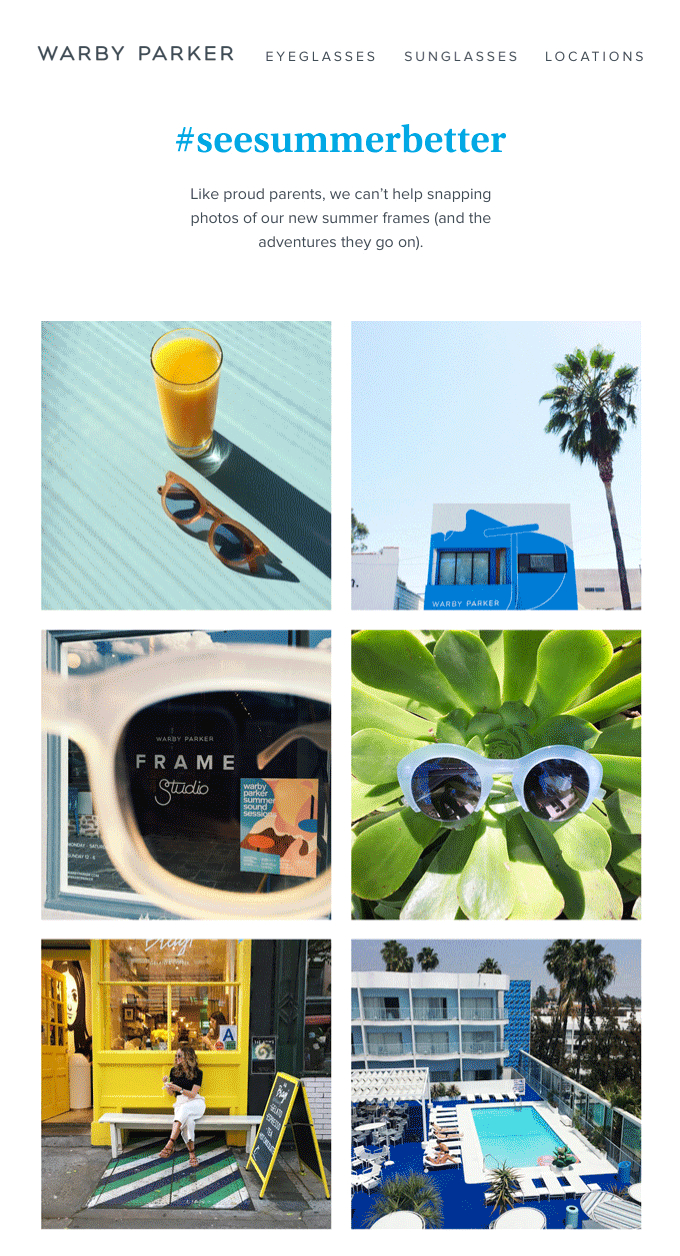Screen dimensions: 680x1256
Task: Open the Locations link
Action: [x=594, y=57]
